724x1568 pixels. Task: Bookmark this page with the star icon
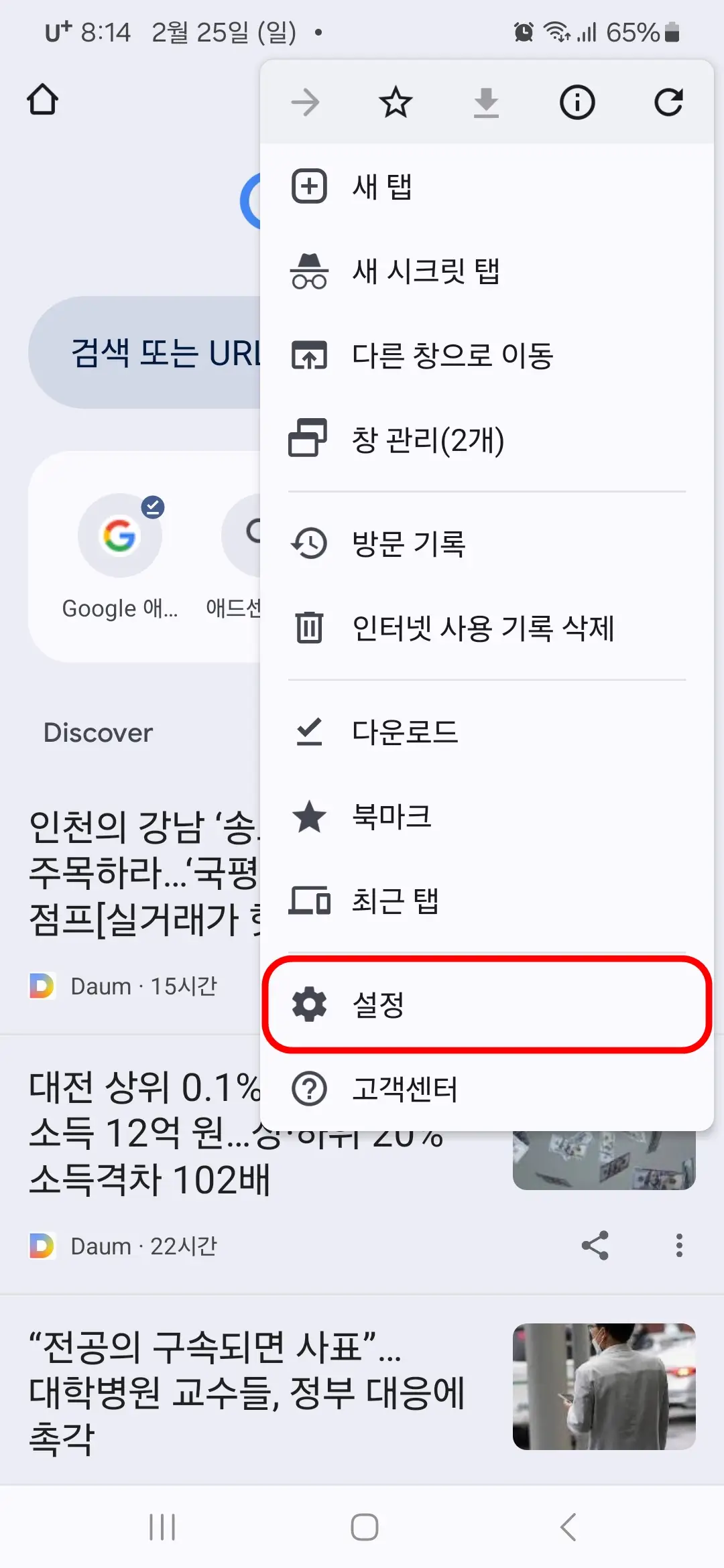(396, 103)
